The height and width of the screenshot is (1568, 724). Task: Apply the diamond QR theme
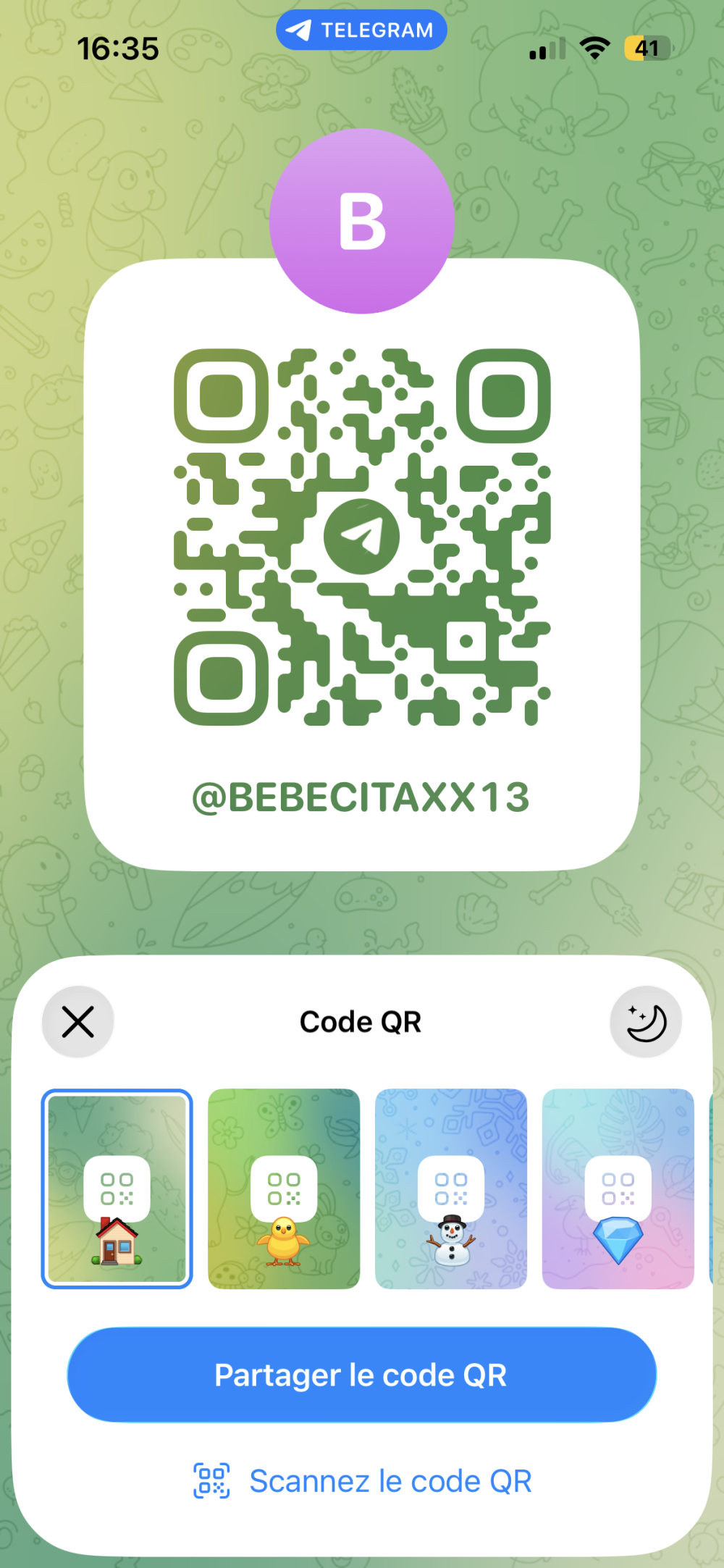tap(618, 1189)
